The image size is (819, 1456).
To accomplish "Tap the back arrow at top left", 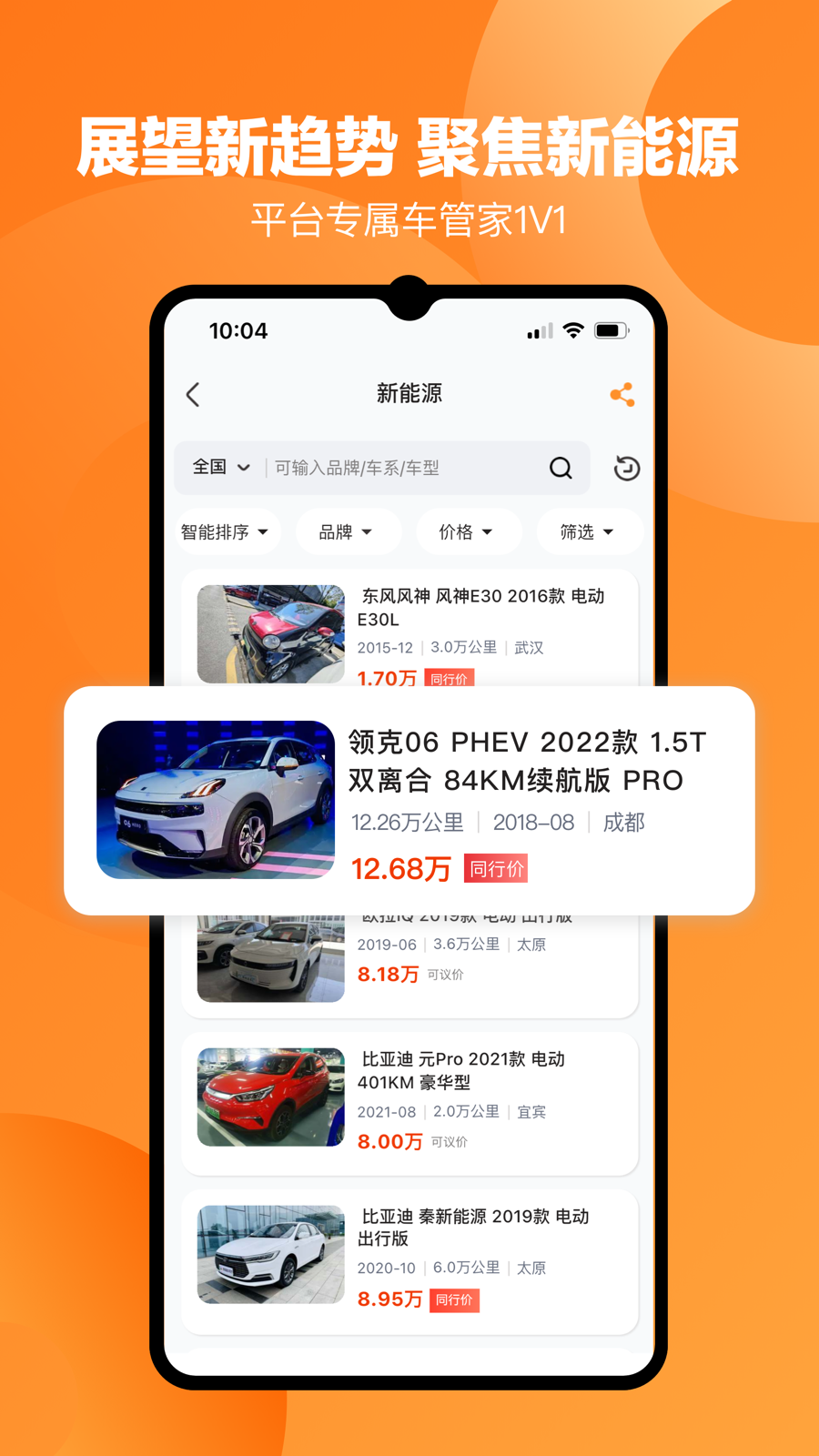I will [x=193, y=394].
